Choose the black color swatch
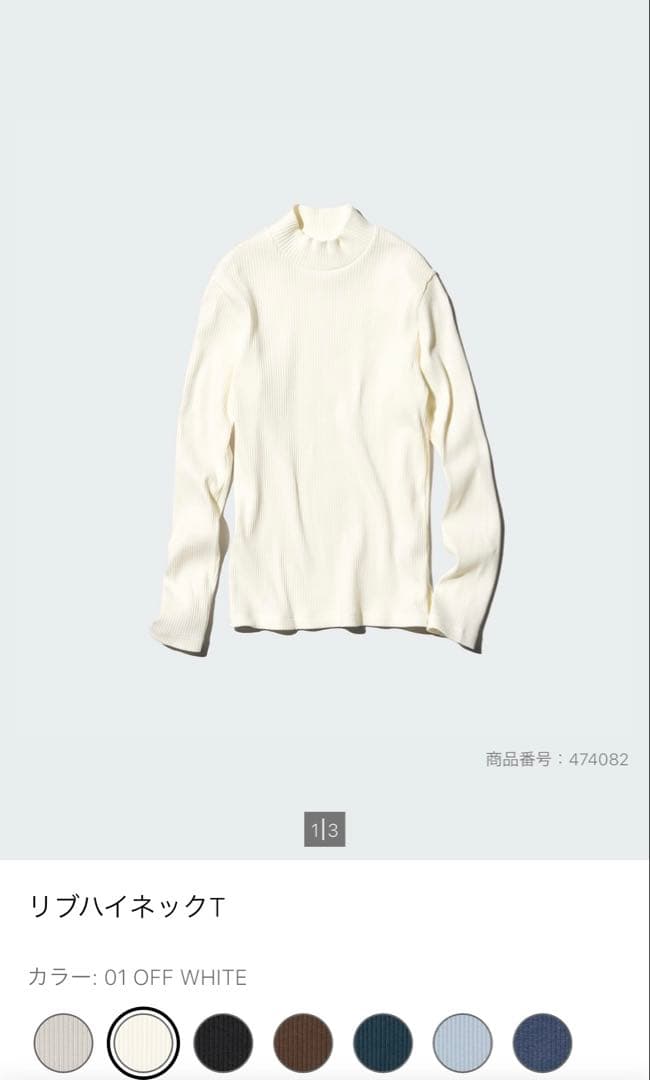 [x=223, y=1042]
